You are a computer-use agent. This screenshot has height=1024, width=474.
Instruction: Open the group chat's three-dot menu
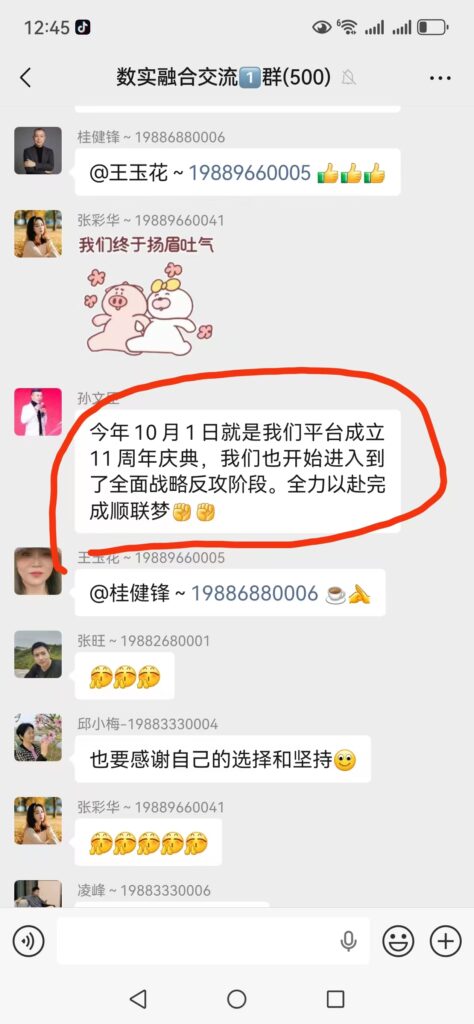pyautogui.click(x=440, y=78)
